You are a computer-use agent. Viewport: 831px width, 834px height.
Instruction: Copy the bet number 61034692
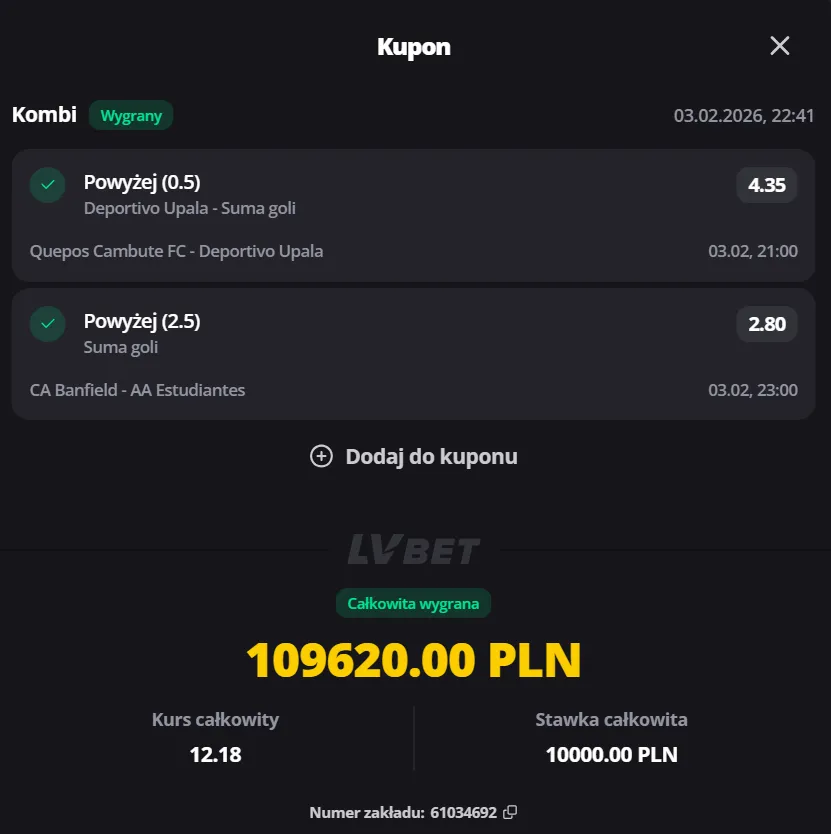510,812
